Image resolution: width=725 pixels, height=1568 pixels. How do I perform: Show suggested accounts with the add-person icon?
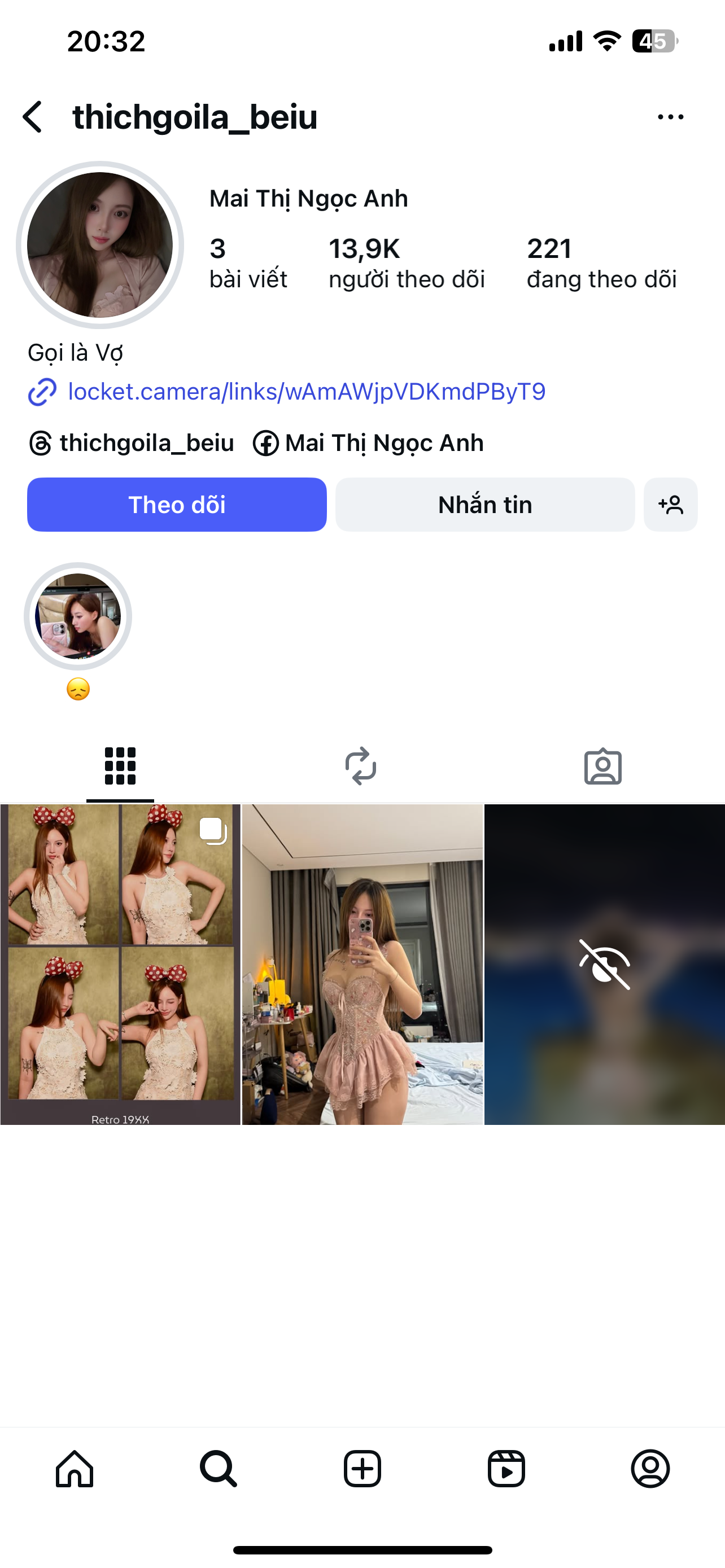click(x=670, y=505)
